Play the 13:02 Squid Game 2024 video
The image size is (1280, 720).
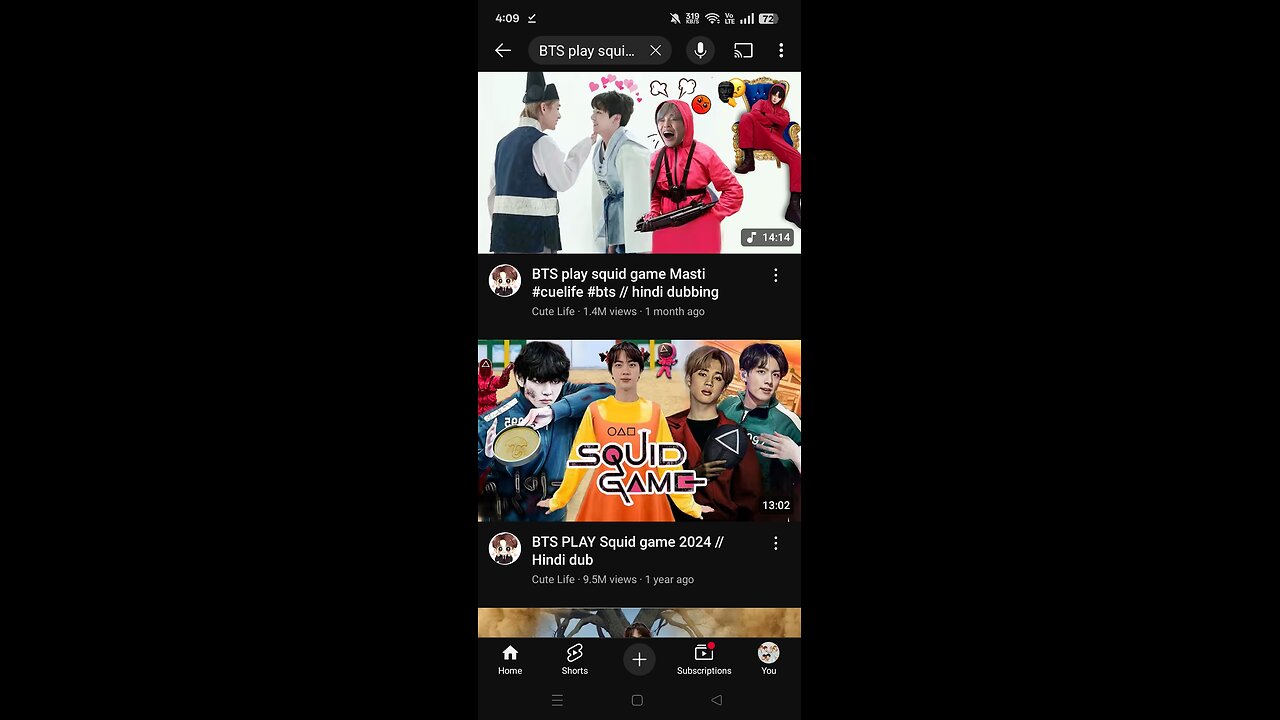tap(639, 430)
